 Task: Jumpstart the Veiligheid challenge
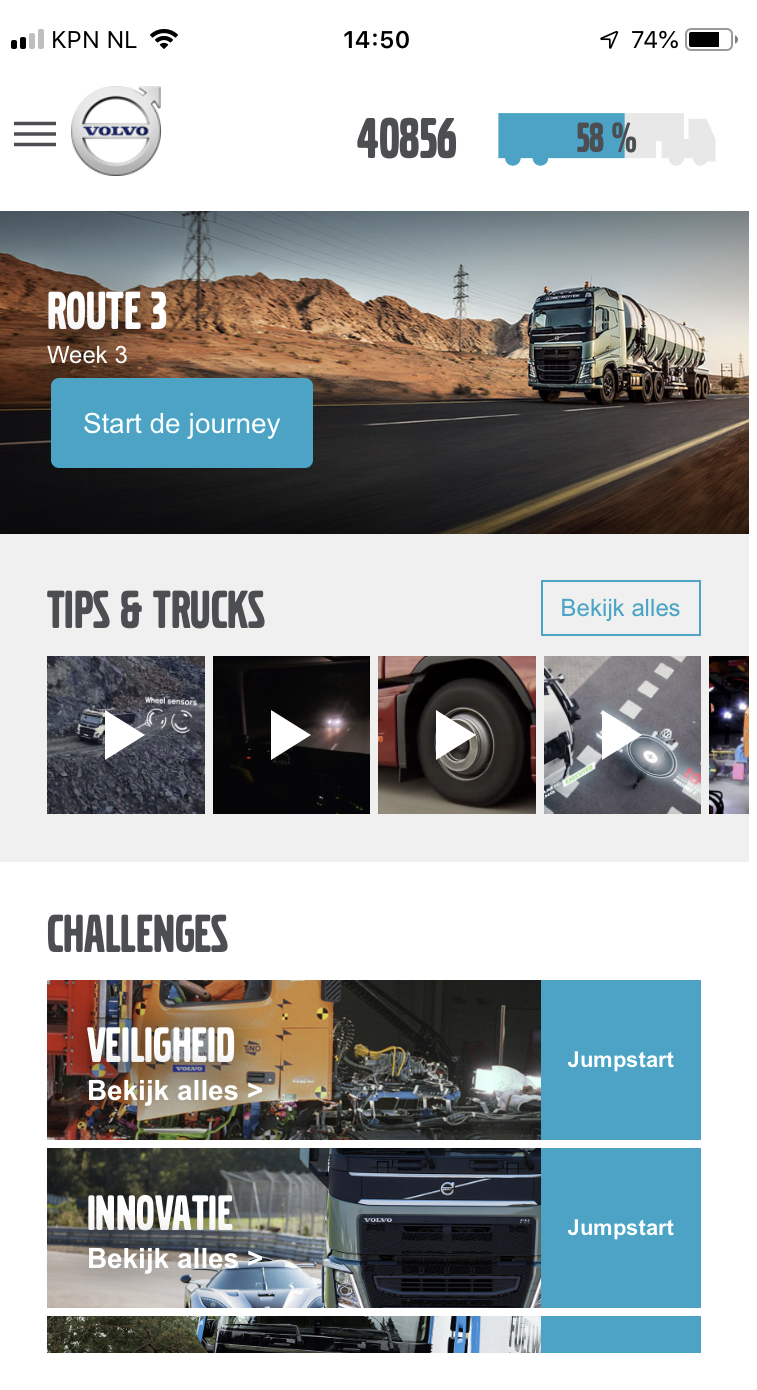click(620, 1060)
